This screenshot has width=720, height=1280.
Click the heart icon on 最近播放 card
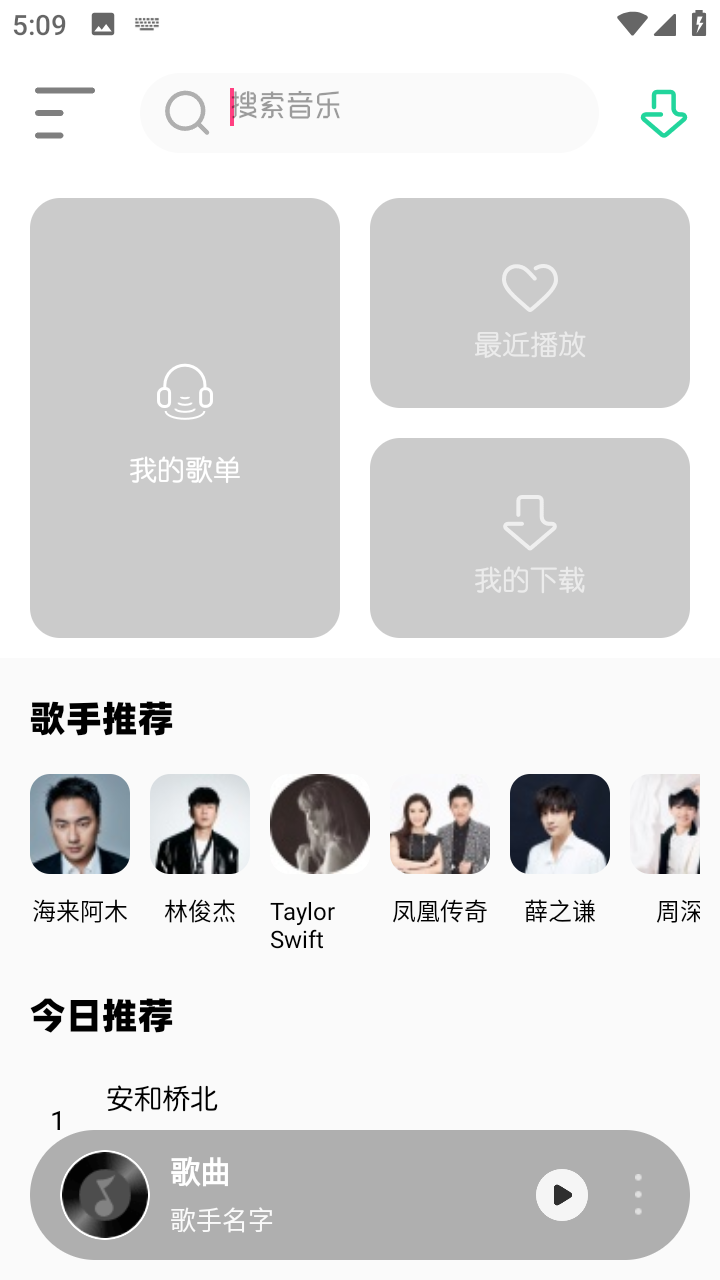click(530, 287)
